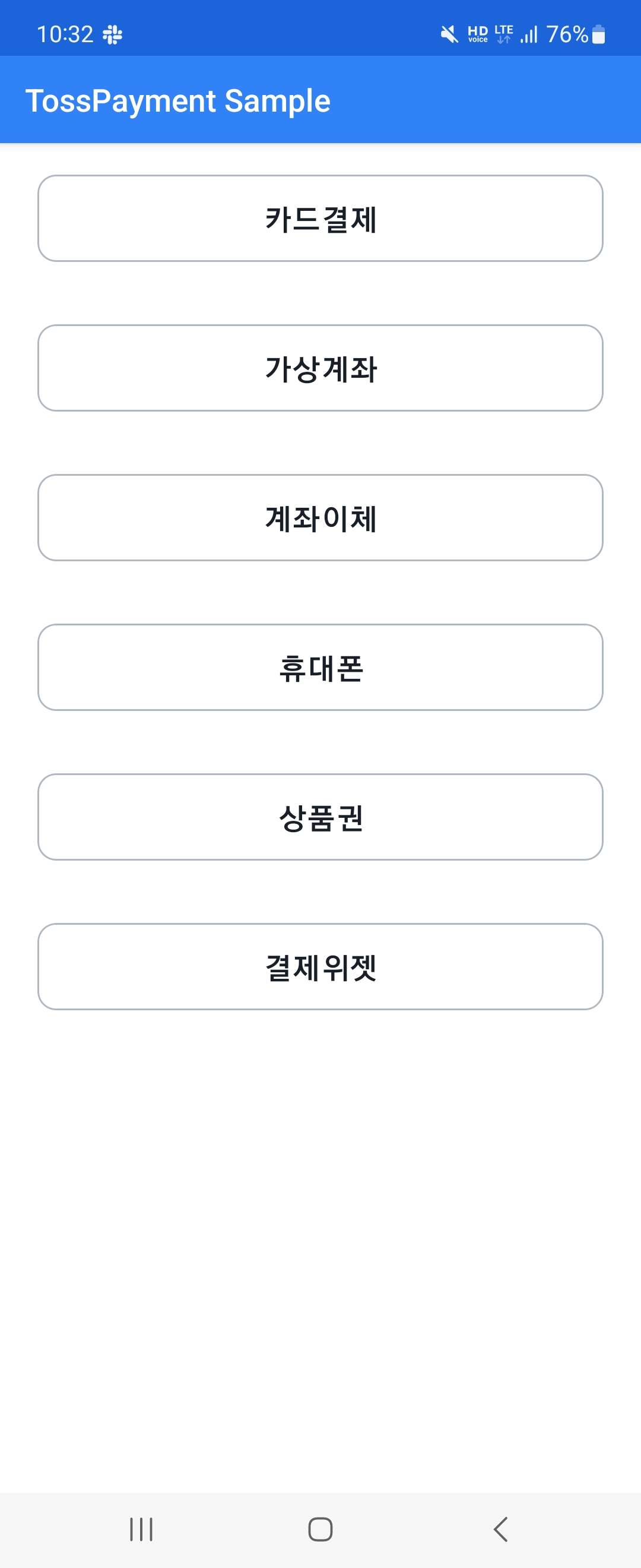Tap the Back navigation arrow
Viewport: 641px width, 1568px height.
coord(500,1528)
